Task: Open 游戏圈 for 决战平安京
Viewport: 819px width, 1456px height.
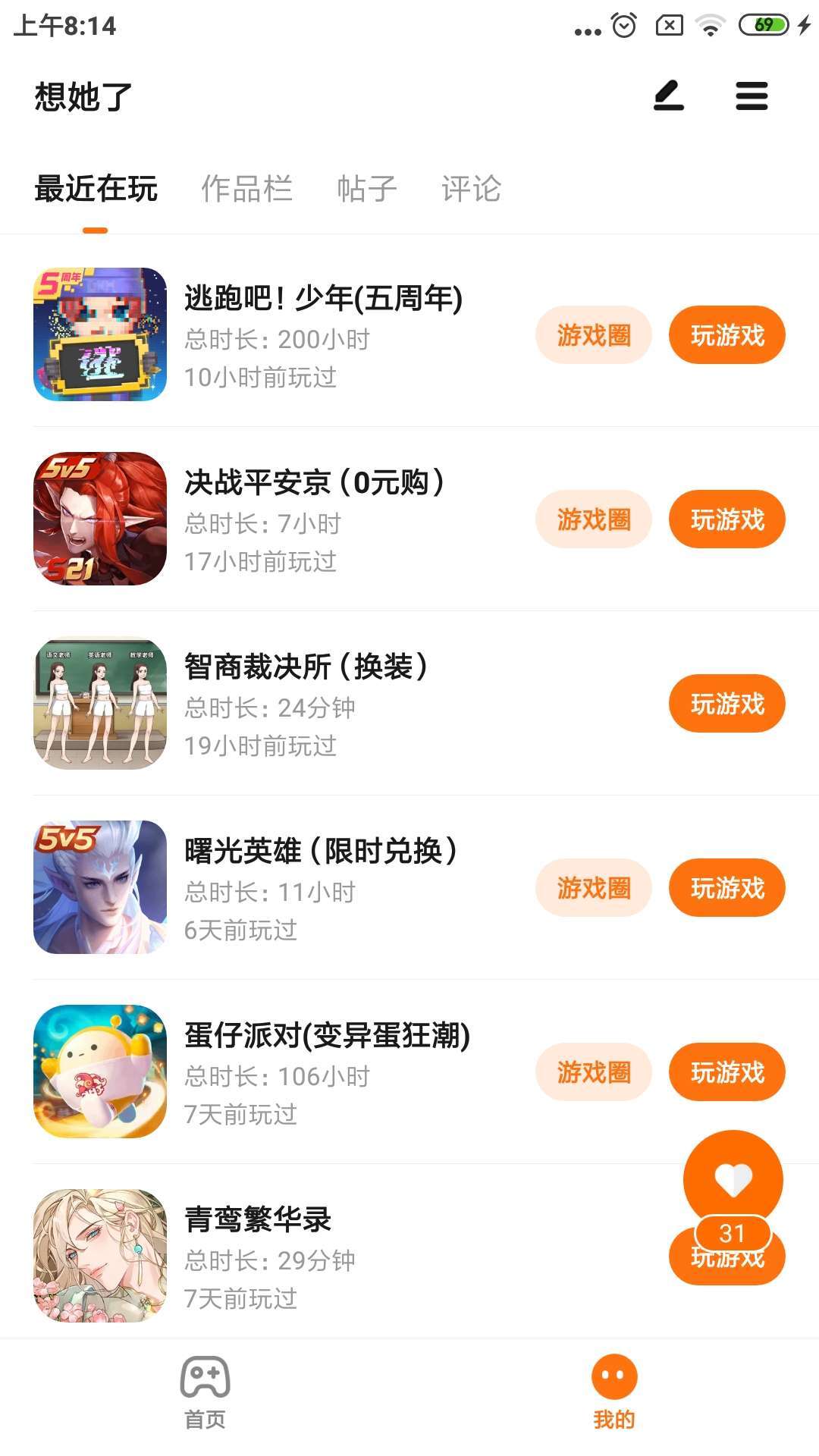Action: tap(593, 519)
